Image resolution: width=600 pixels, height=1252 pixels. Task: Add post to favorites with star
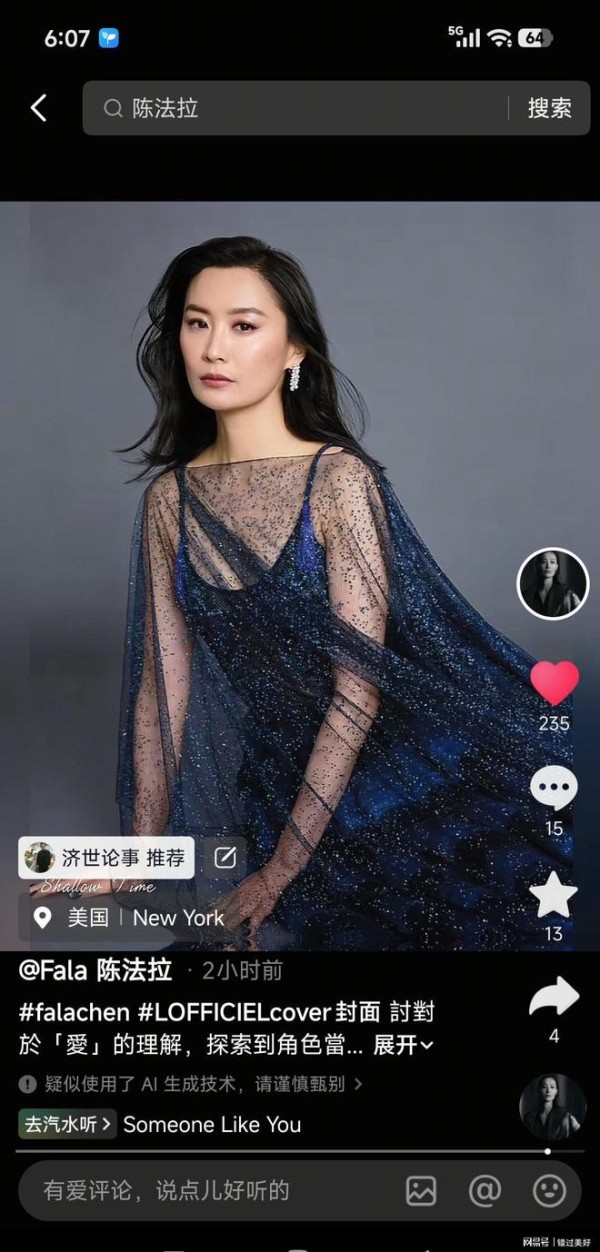coord(553,895)
